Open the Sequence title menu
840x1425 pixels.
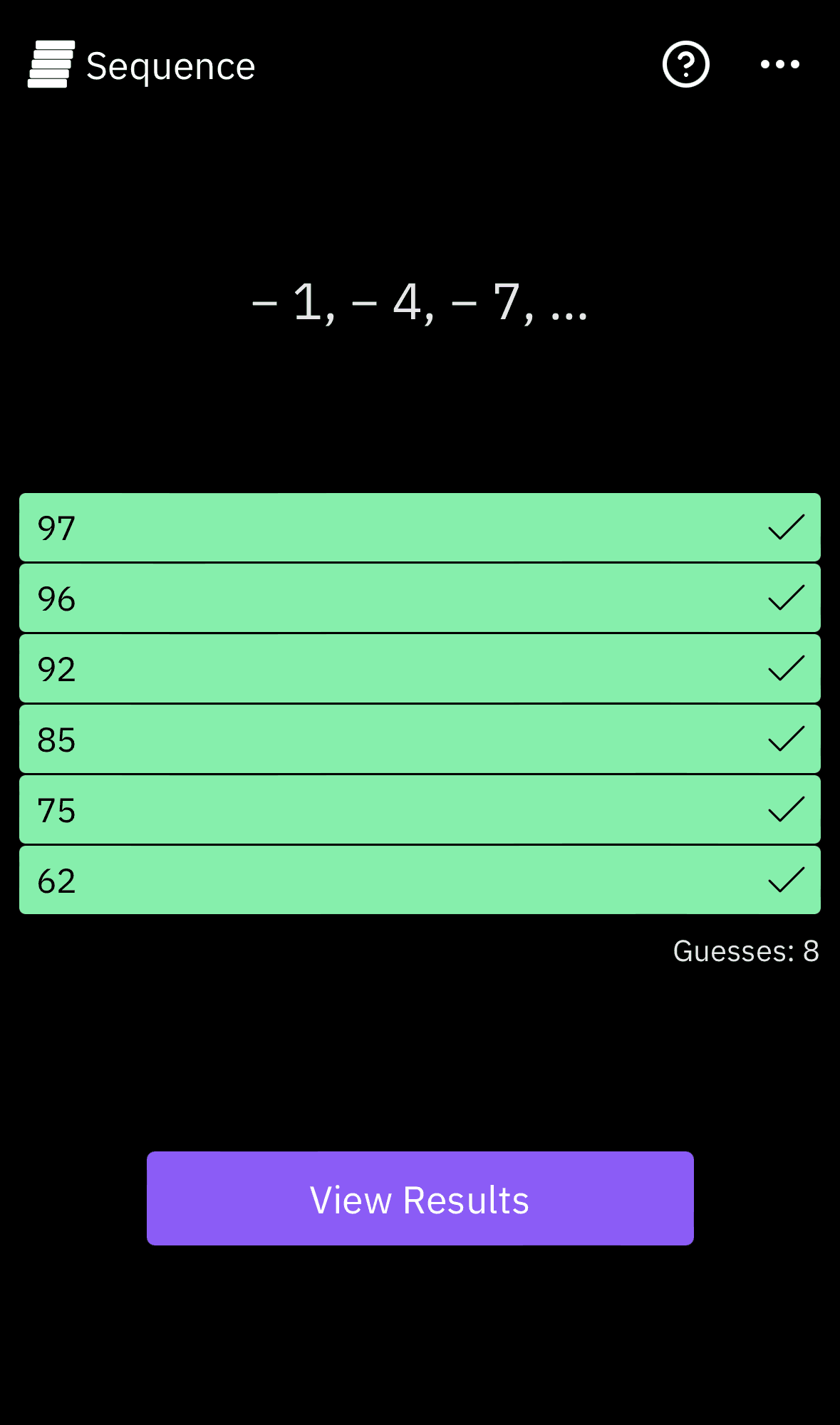pyautogui.click(x=171, y=64)
